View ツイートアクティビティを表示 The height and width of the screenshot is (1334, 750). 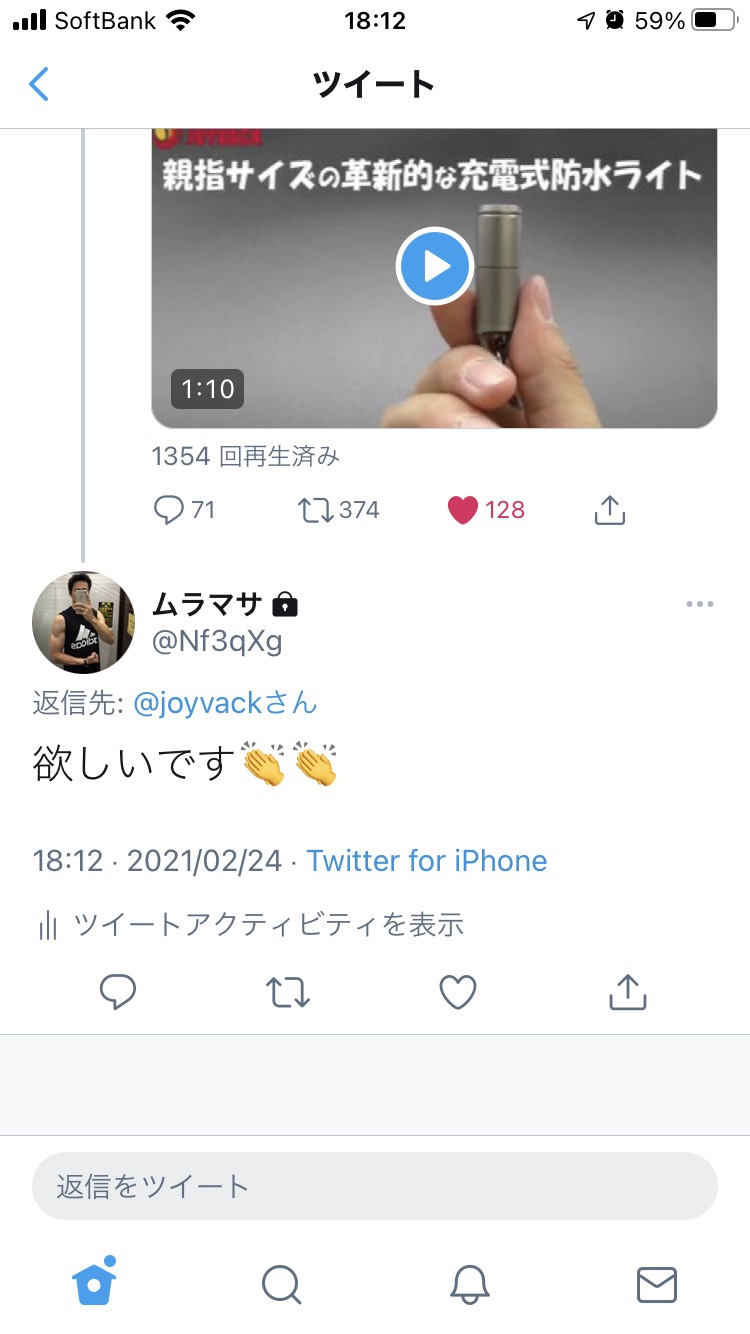pos(250,925)
